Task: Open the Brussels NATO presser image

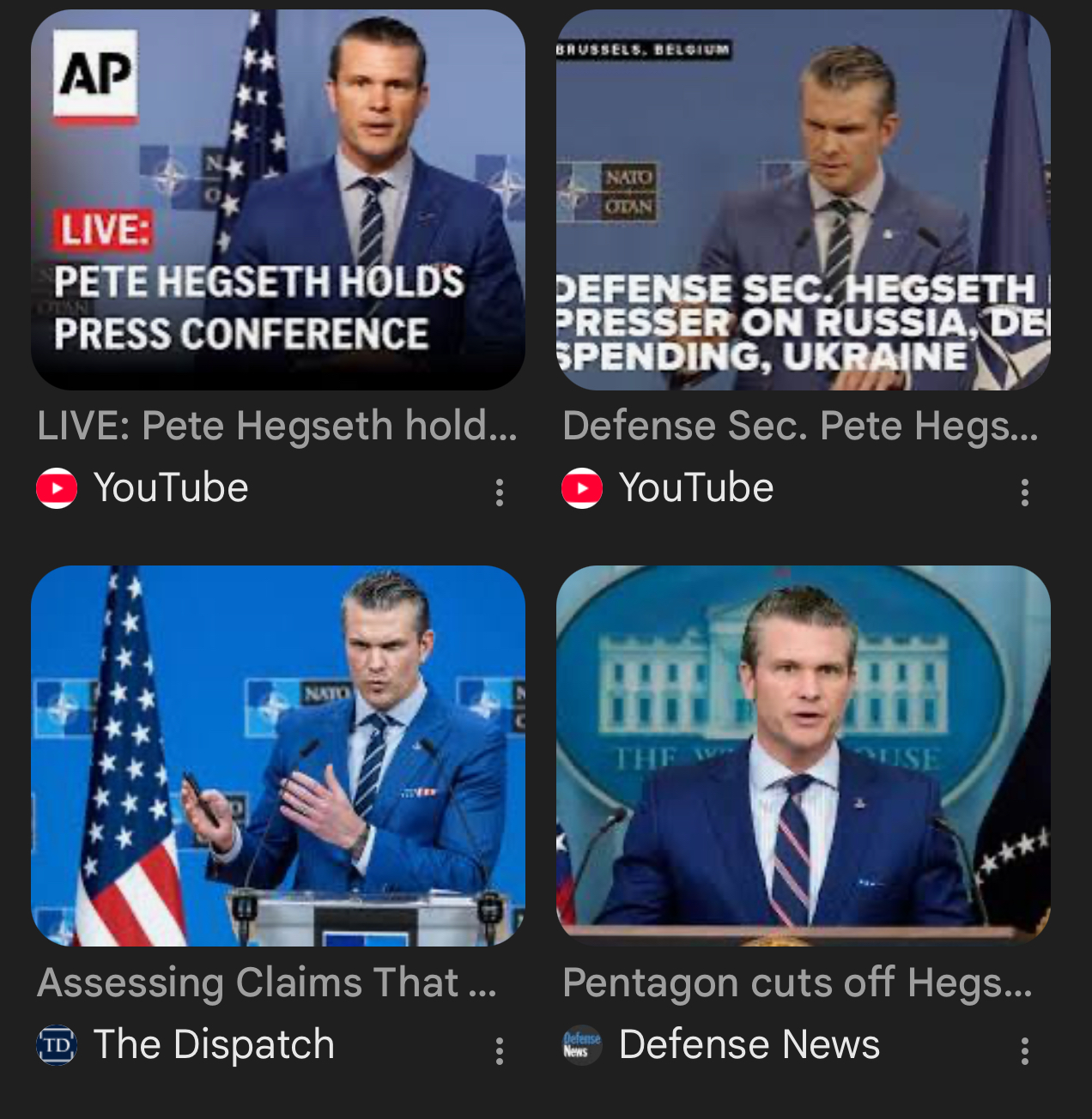Action: (803, 200)
